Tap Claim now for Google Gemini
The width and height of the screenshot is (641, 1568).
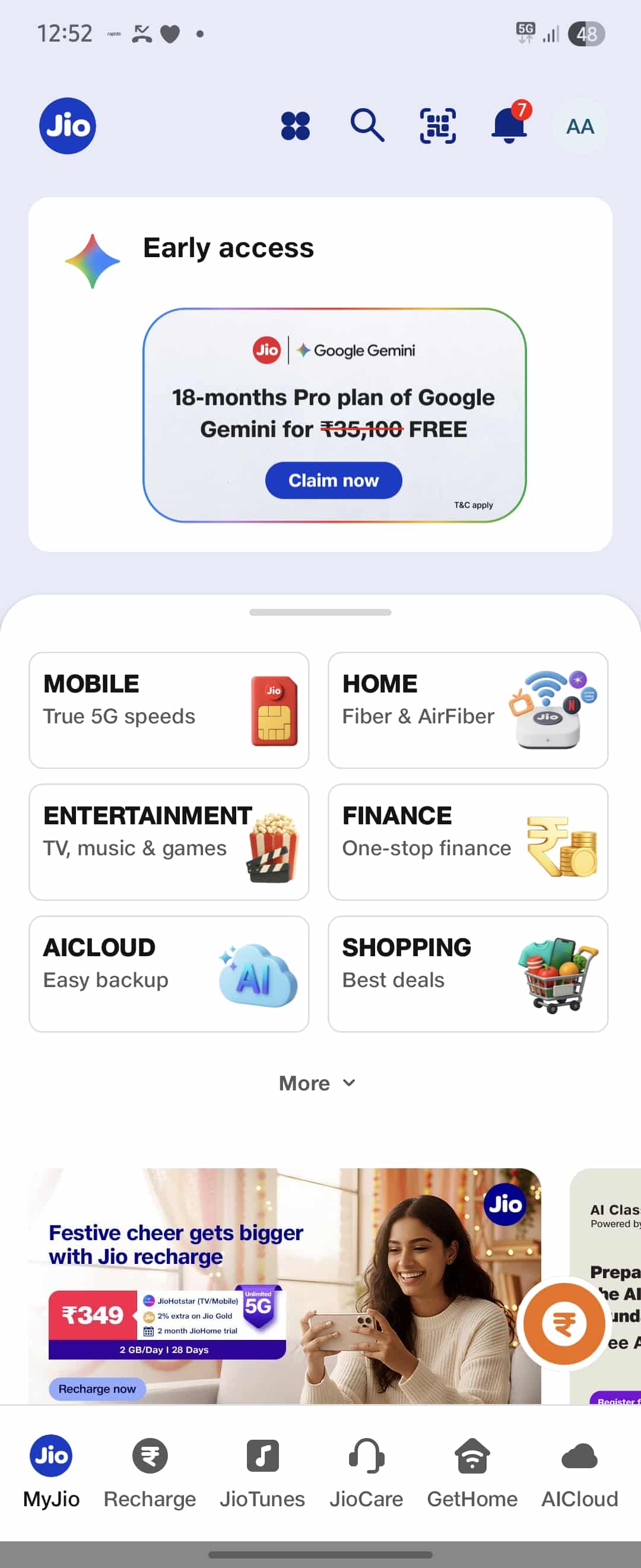point(334,480)
